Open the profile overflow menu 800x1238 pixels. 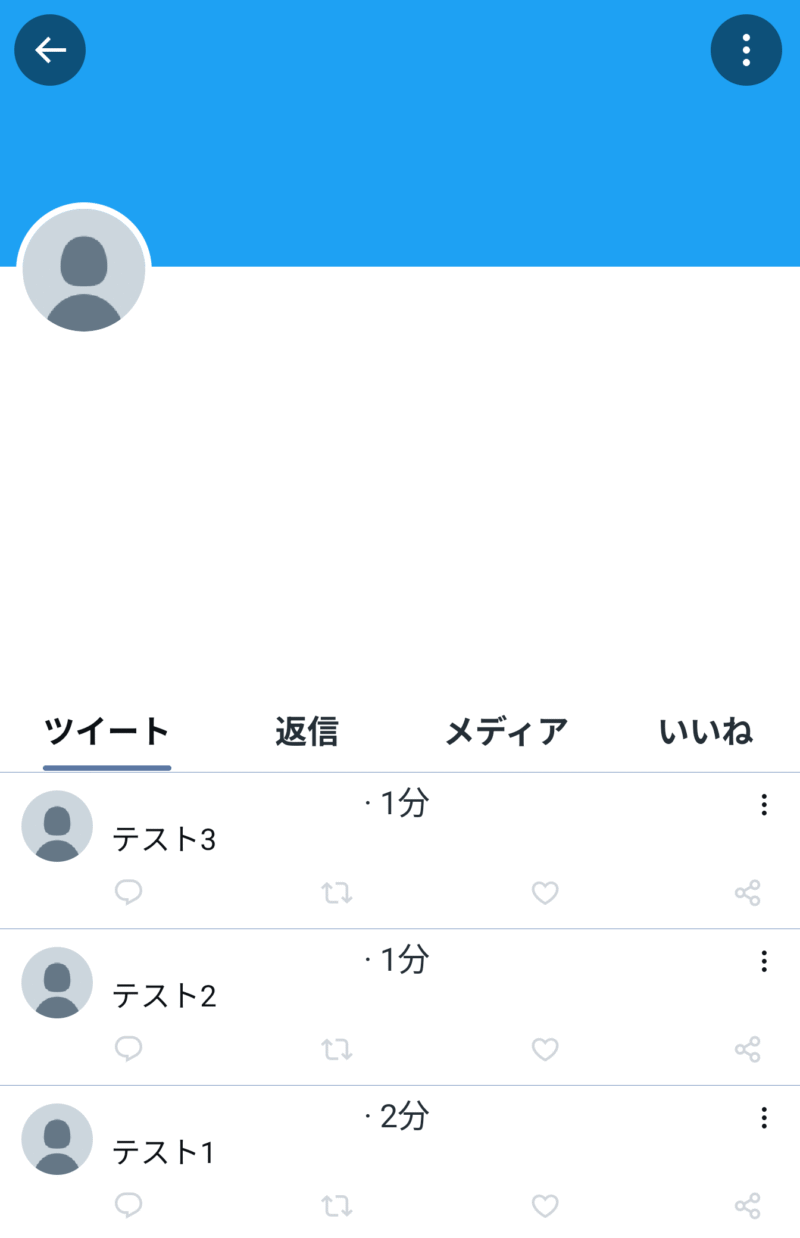(x=746, y=50)
